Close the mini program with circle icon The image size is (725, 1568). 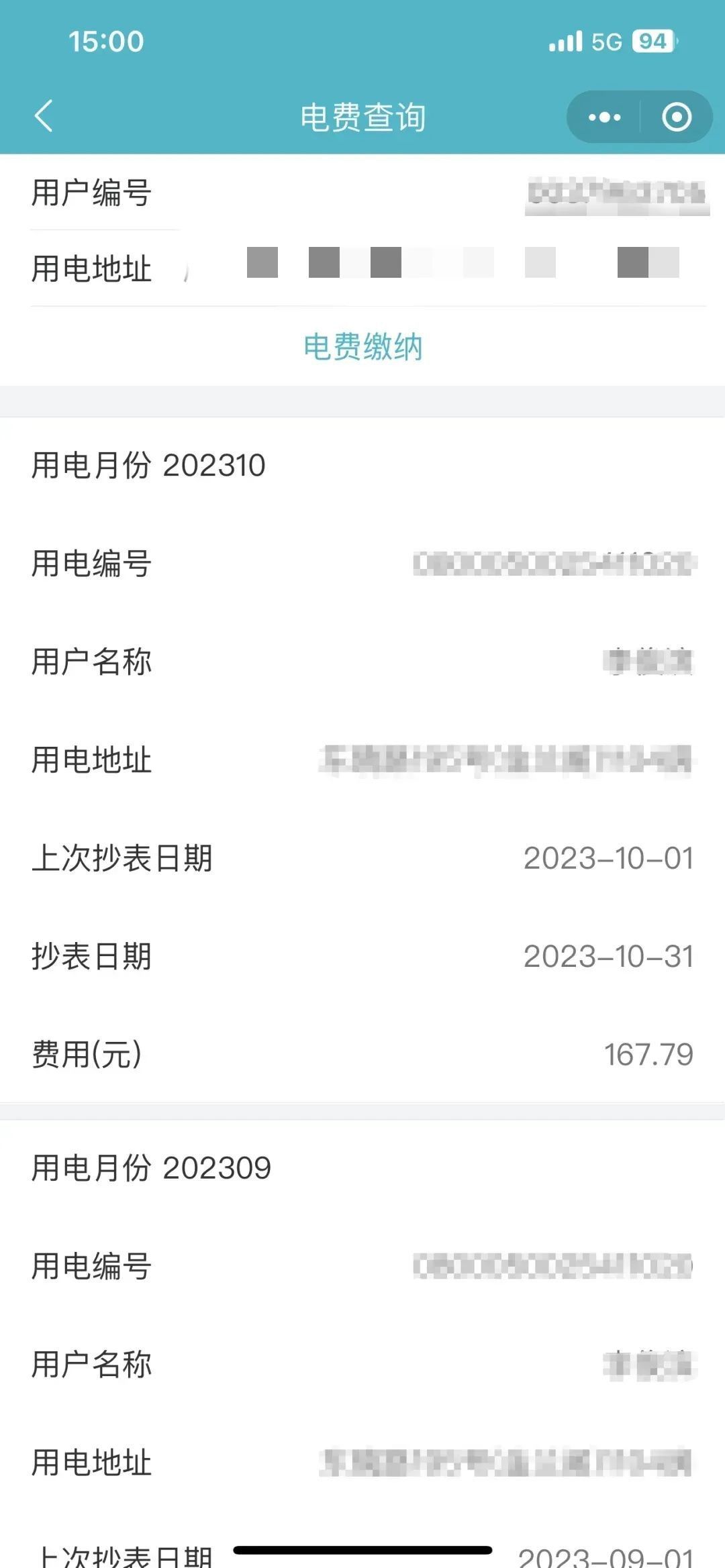[x=677, y=117]
